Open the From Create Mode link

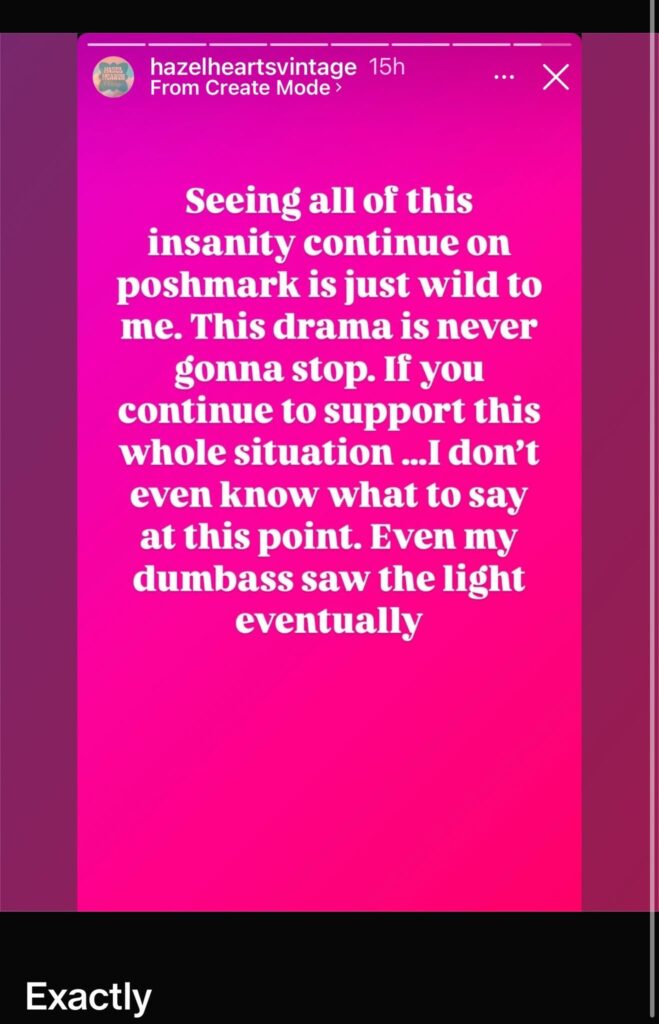[243, 88]
